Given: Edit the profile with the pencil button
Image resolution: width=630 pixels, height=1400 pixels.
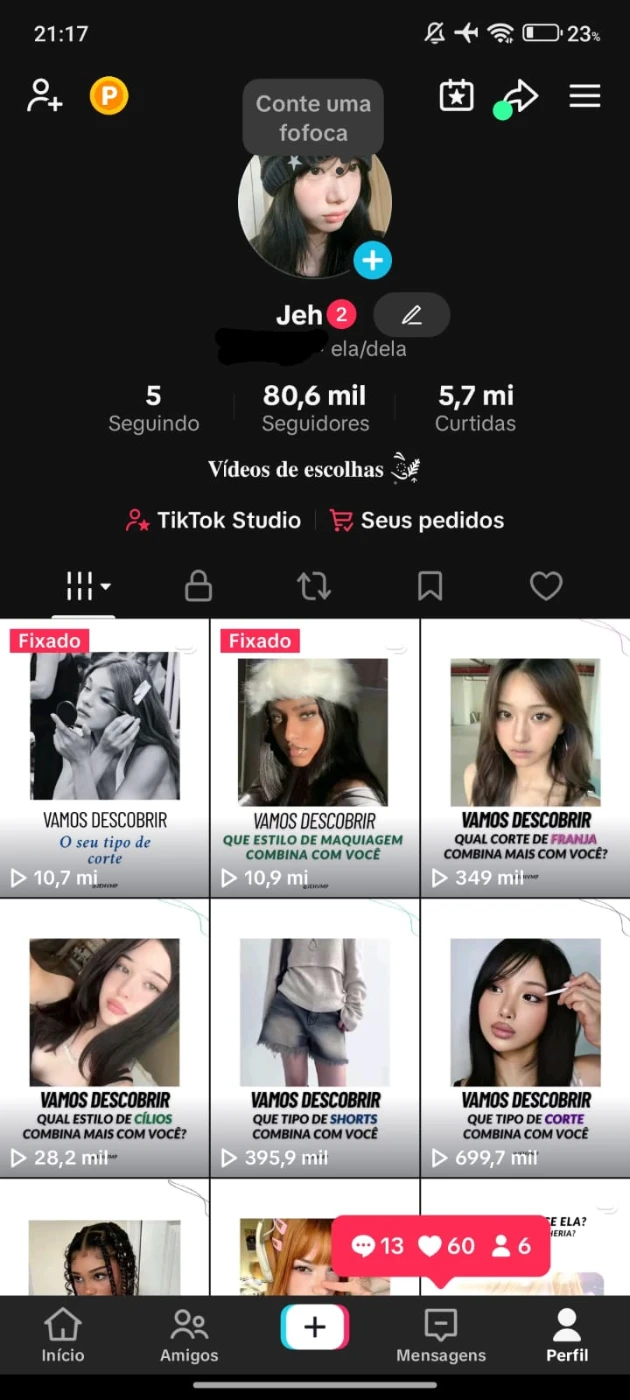Looking at the screenshot, I should (x=411, y=316).
